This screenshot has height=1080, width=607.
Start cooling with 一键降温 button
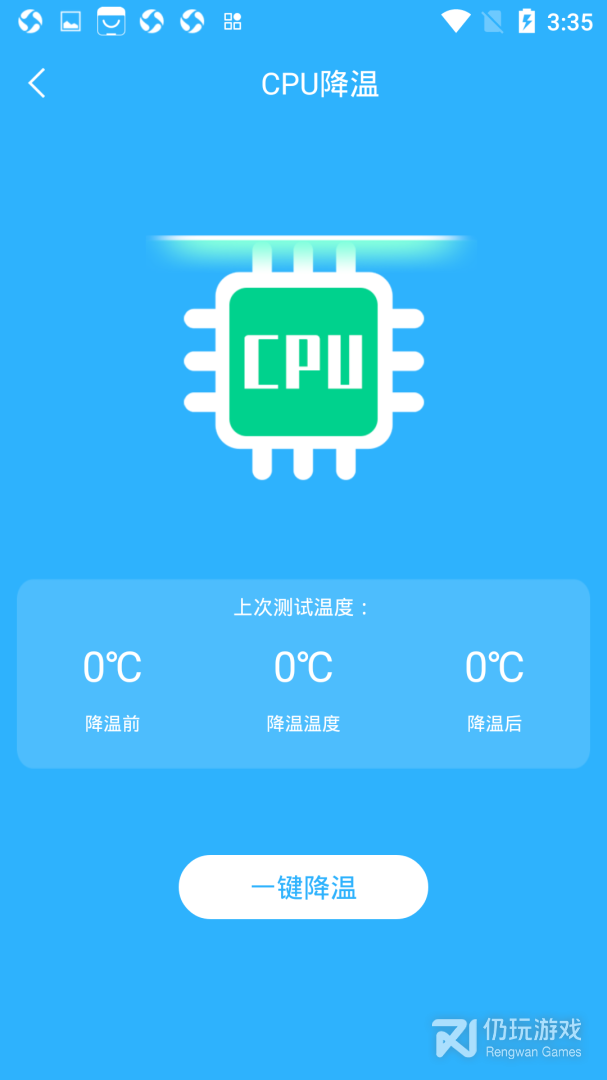point(303,887)
